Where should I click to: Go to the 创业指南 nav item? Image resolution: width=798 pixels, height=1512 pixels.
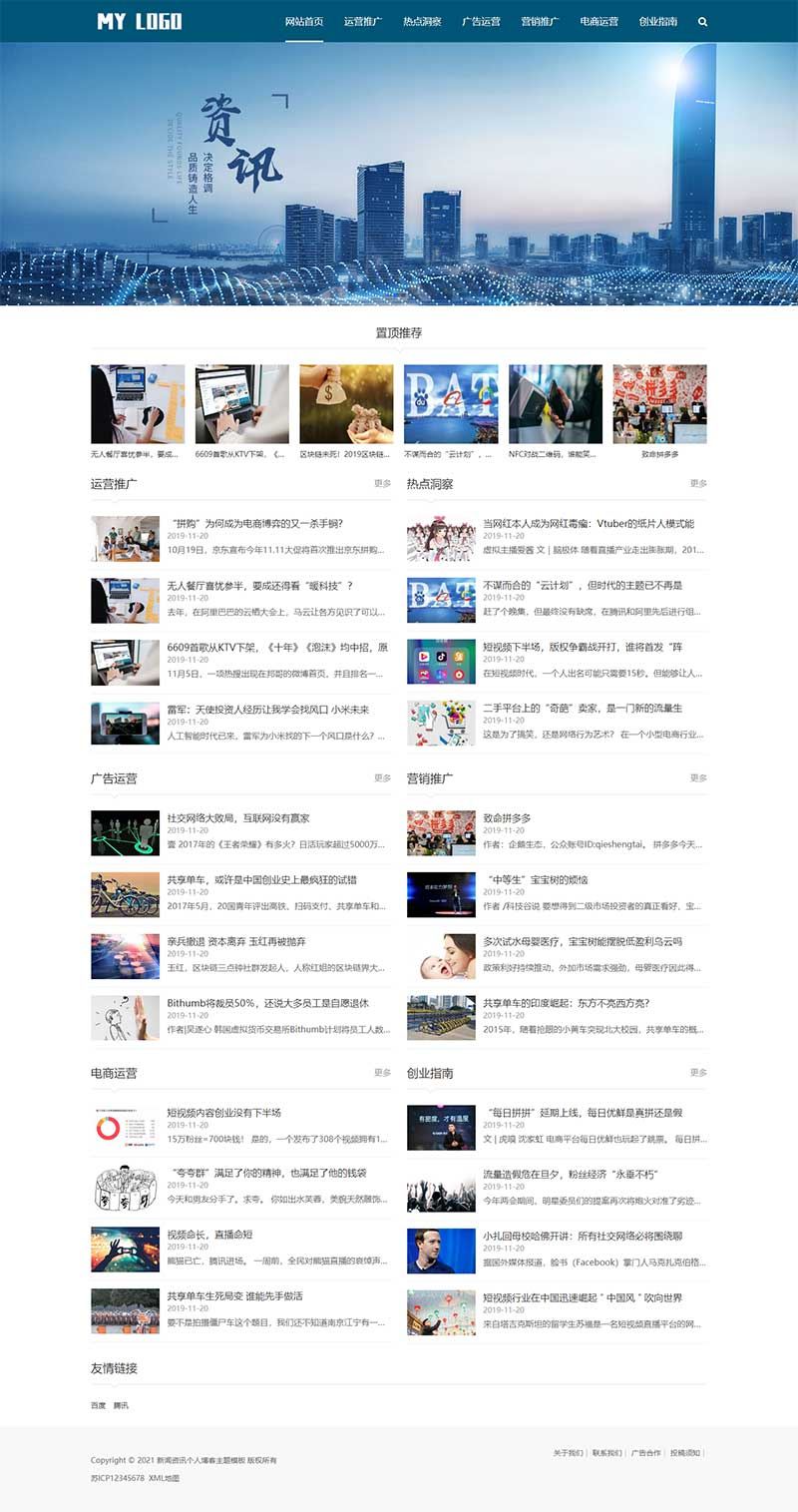coord(658,21)
